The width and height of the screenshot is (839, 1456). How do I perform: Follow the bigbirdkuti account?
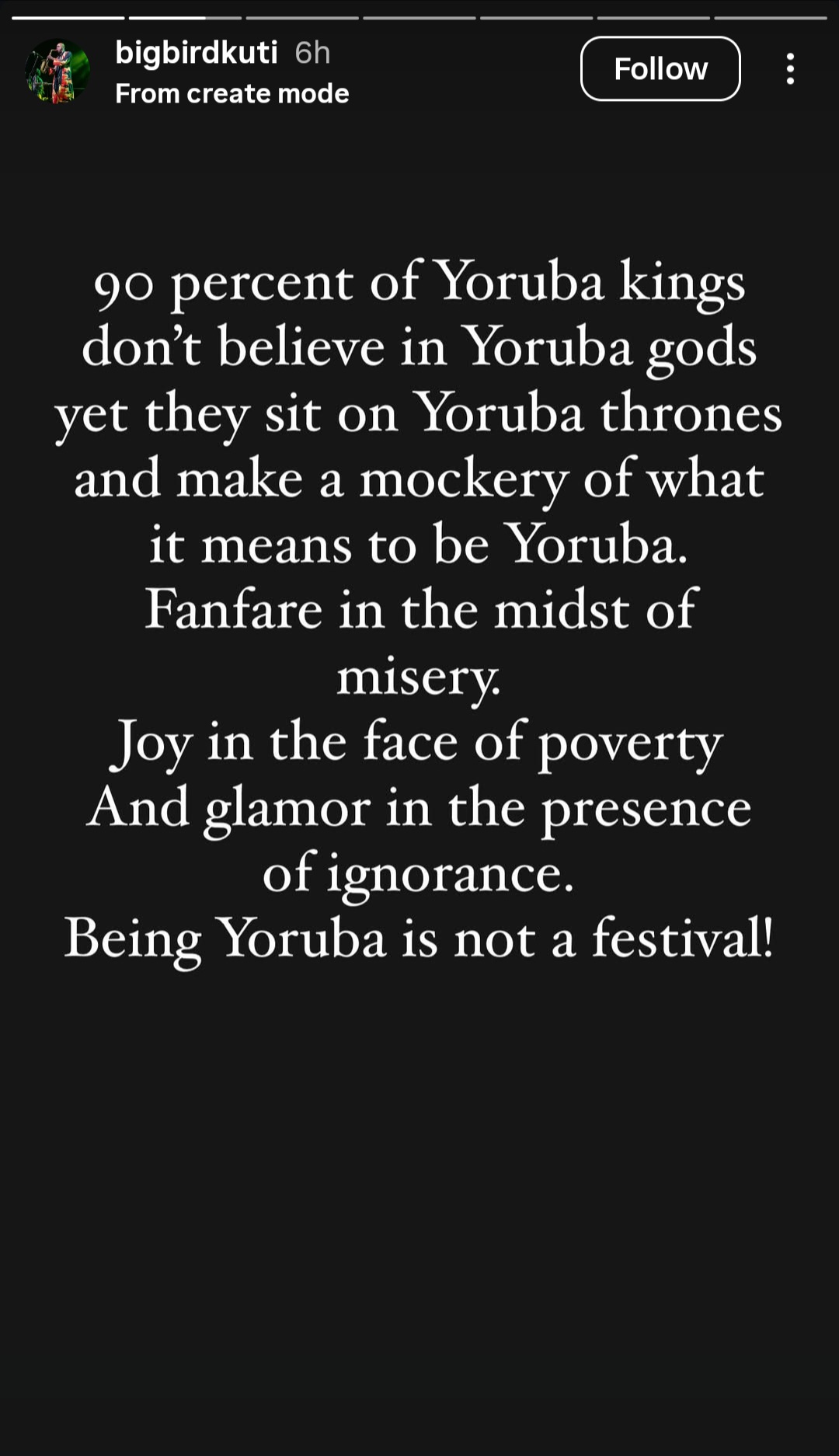660,69
